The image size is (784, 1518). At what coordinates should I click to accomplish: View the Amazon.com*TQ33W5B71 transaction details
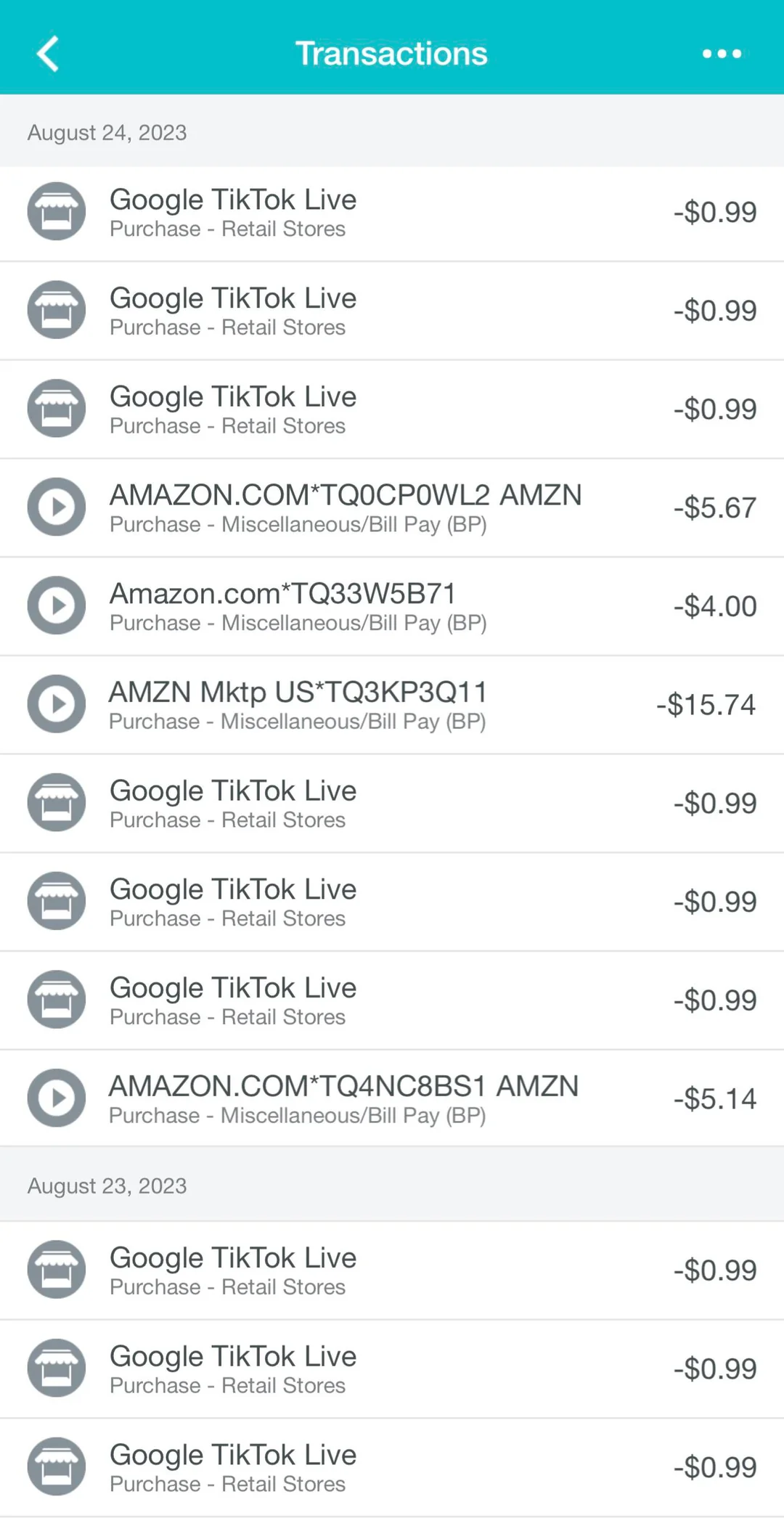(x=392, y=606)
